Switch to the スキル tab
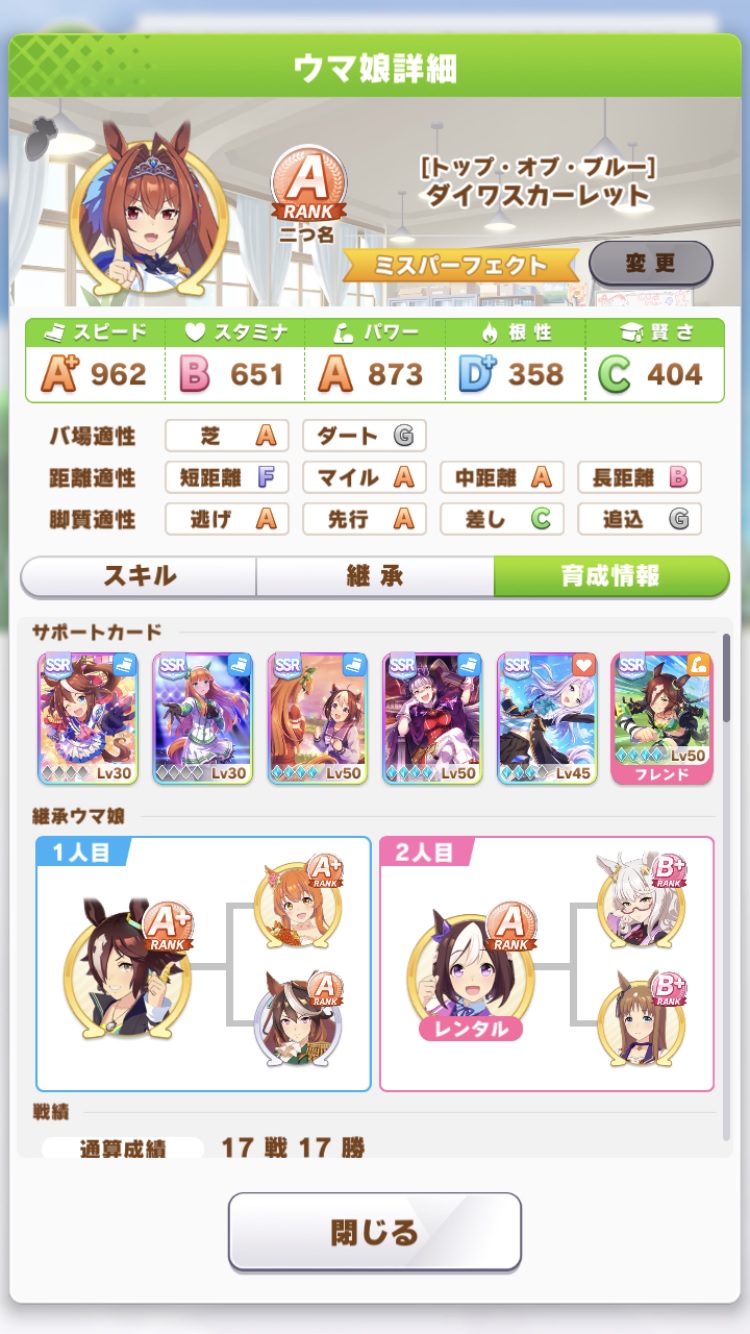The image size is (750, 1334). (139, 575)
